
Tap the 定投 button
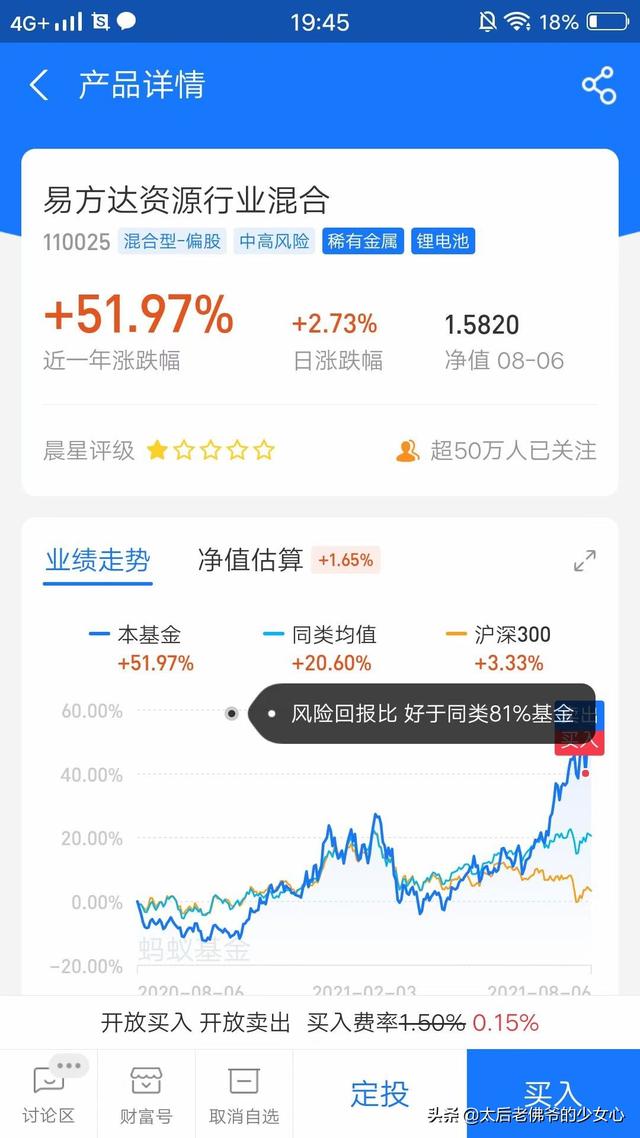379,1094
